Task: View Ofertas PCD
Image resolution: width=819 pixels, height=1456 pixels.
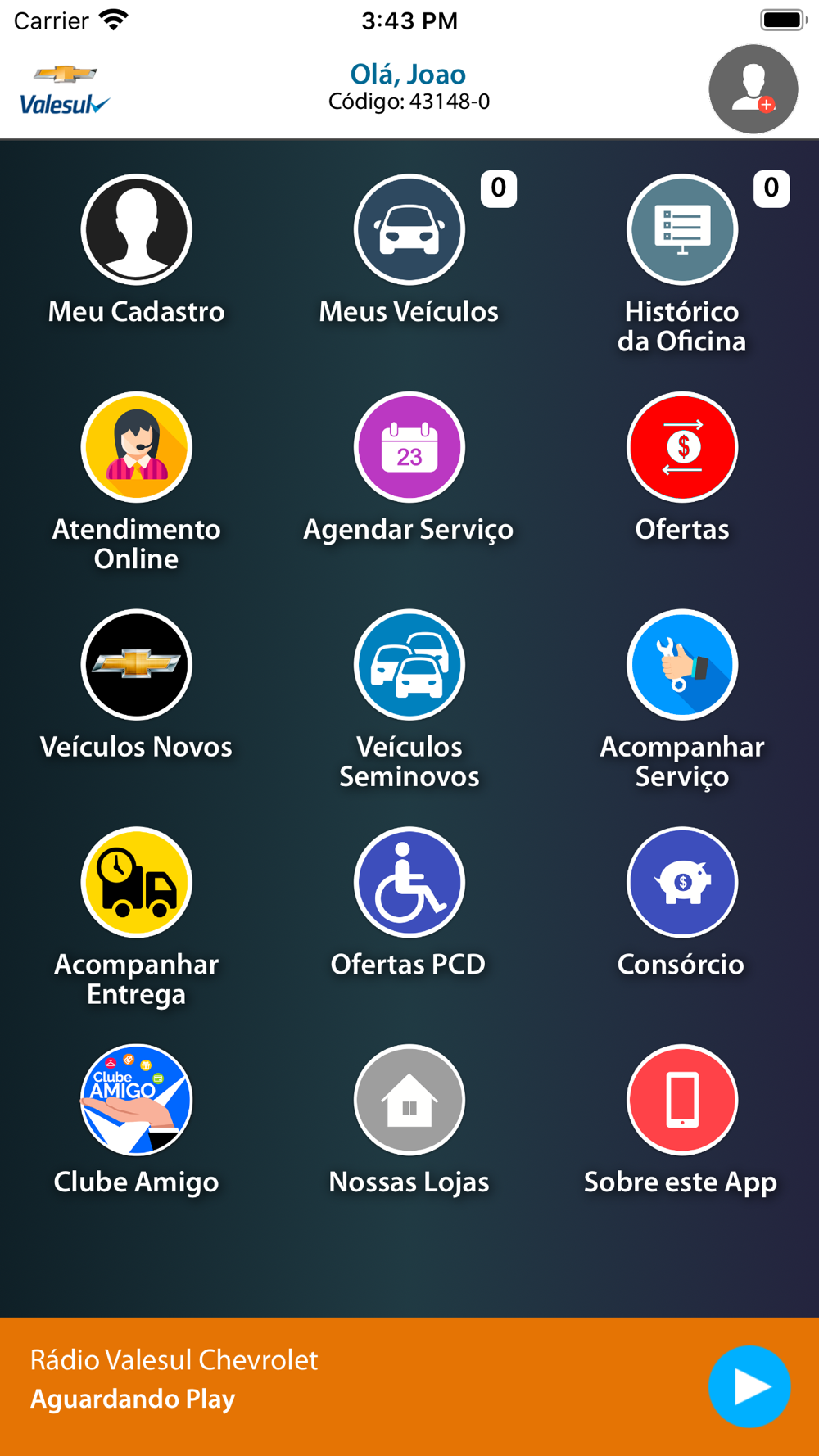Action: point(409,883)
